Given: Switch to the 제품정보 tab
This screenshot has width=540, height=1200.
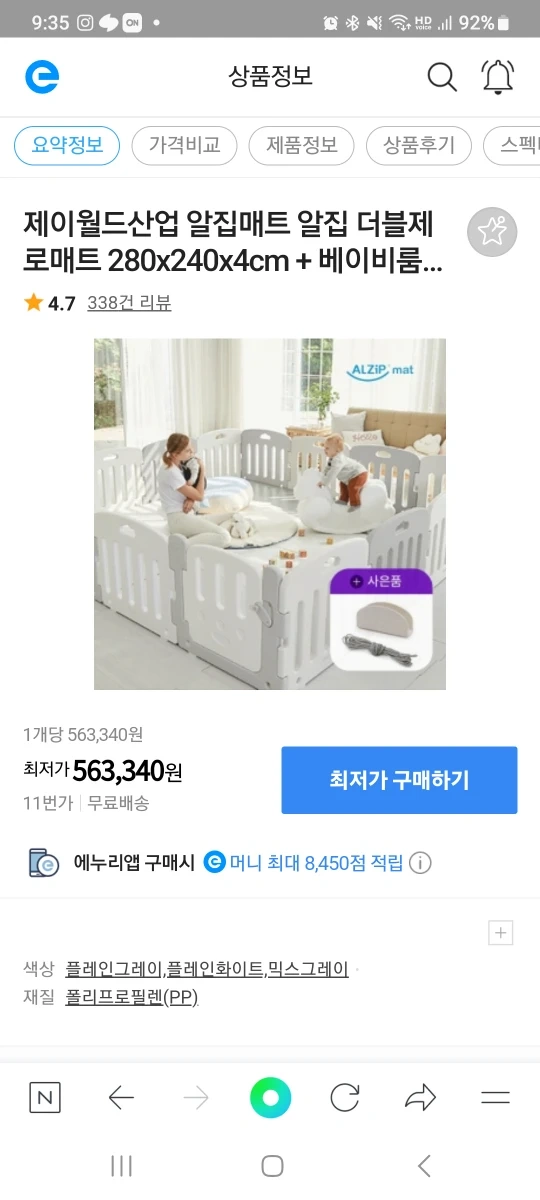Looking at the screenshot, I should click(301, 145).
